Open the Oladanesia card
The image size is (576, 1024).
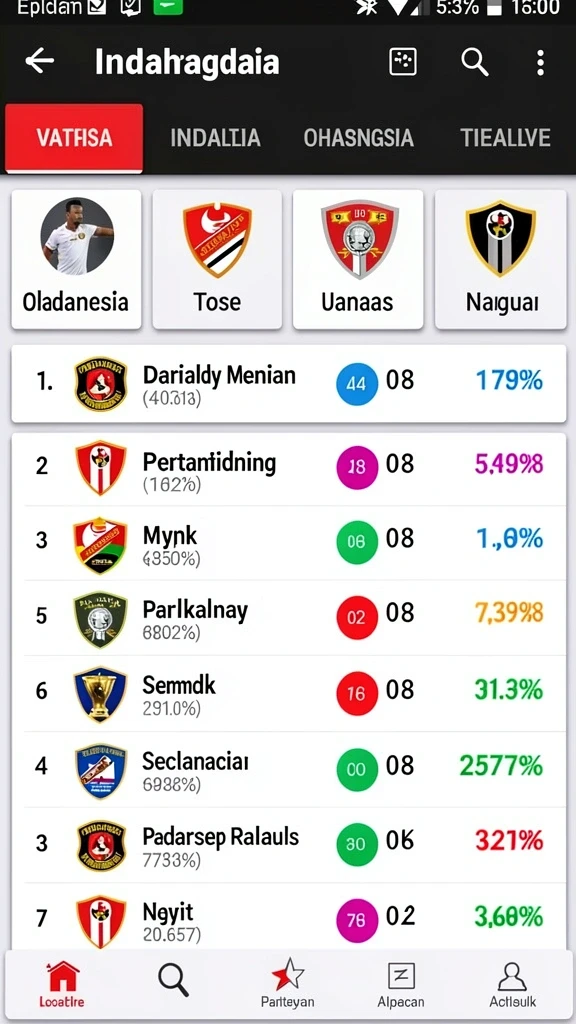(x=76, y=259)
